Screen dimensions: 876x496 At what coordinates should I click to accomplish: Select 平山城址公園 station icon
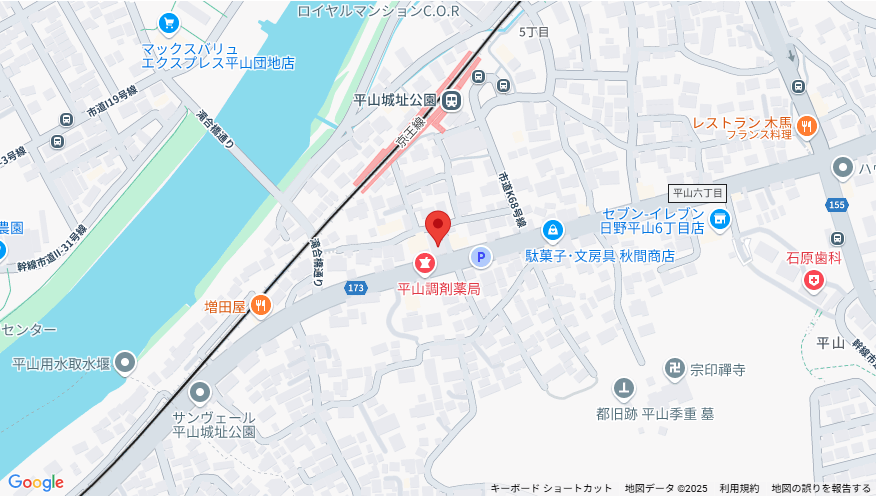tap(452, 100)
